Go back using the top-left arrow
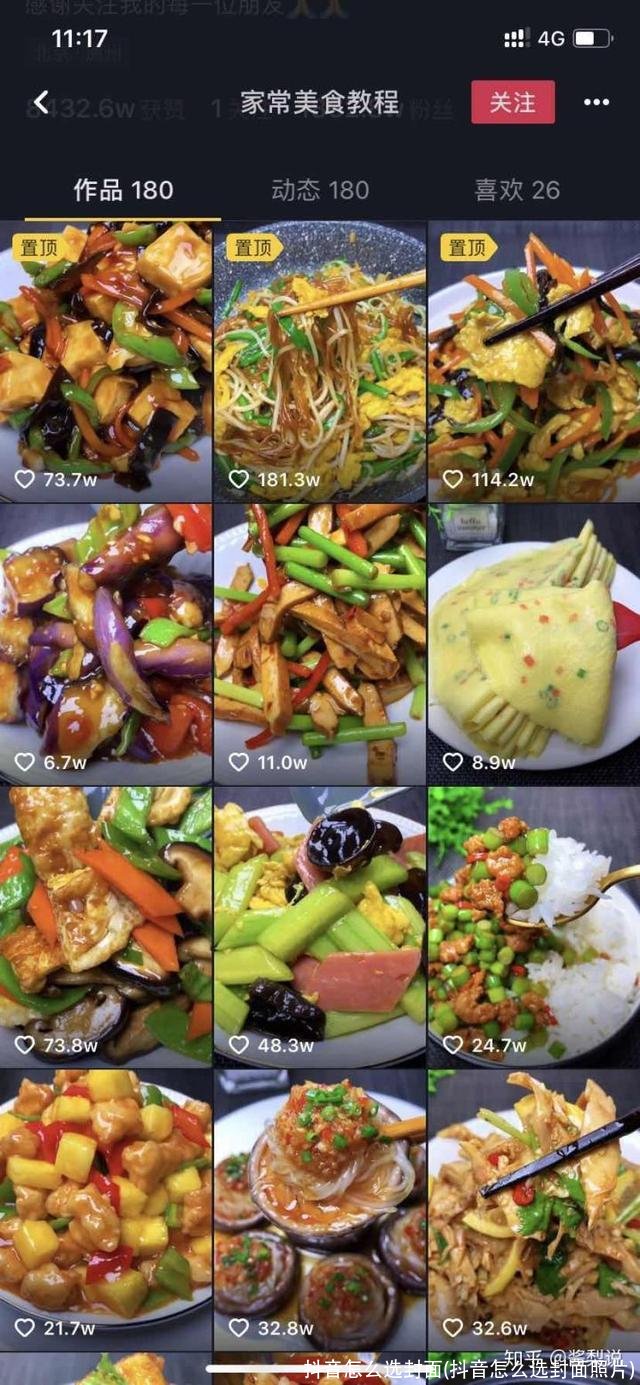 (41, 102)
